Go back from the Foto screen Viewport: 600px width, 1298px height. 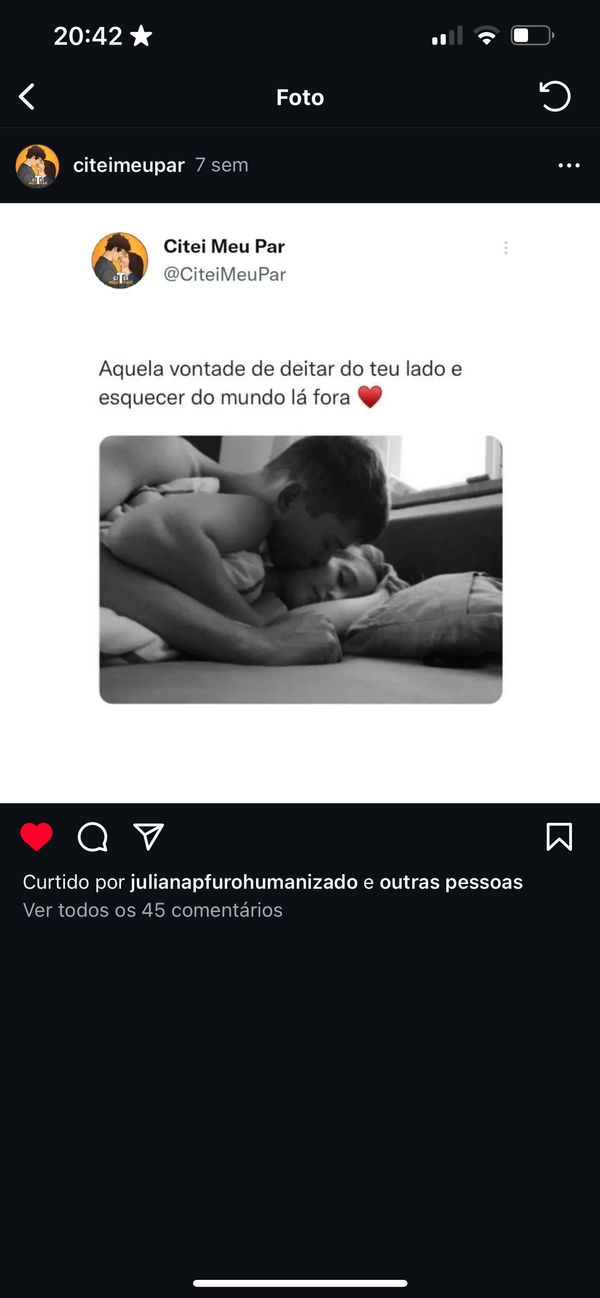[x=27, y=97]
